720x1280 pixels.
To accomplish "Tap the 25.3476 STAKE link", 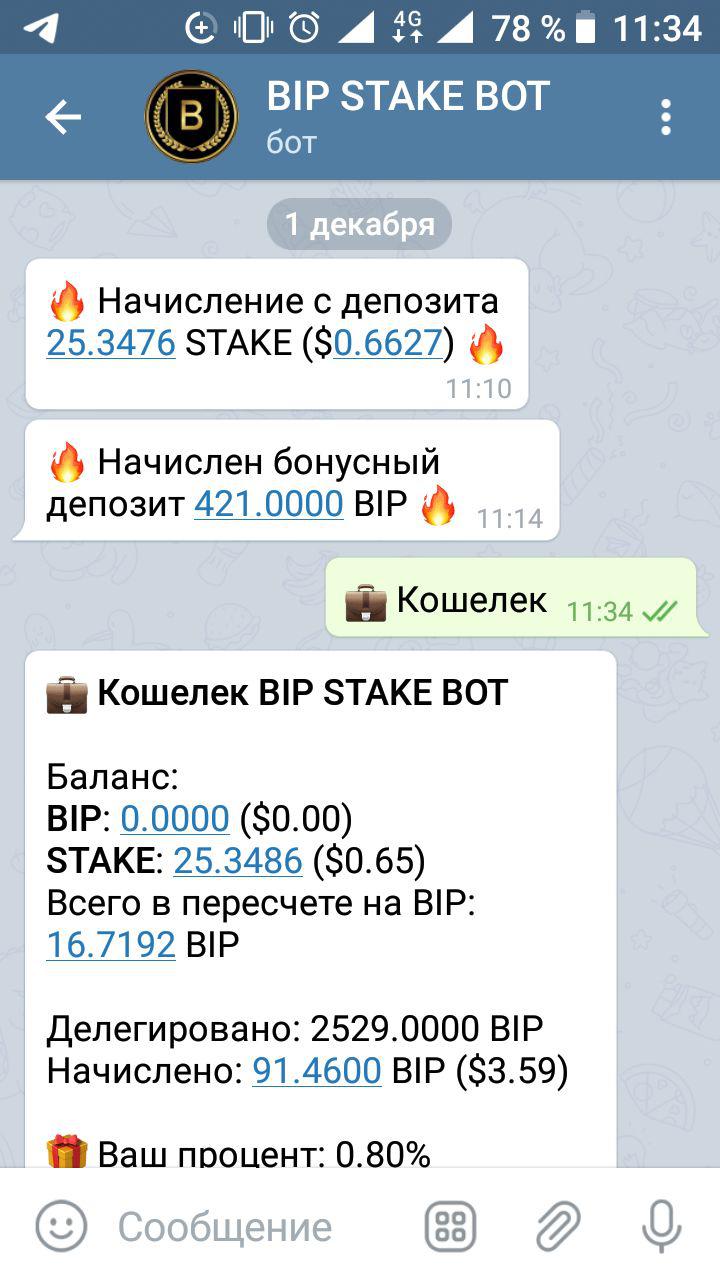I will click(111, 344).
